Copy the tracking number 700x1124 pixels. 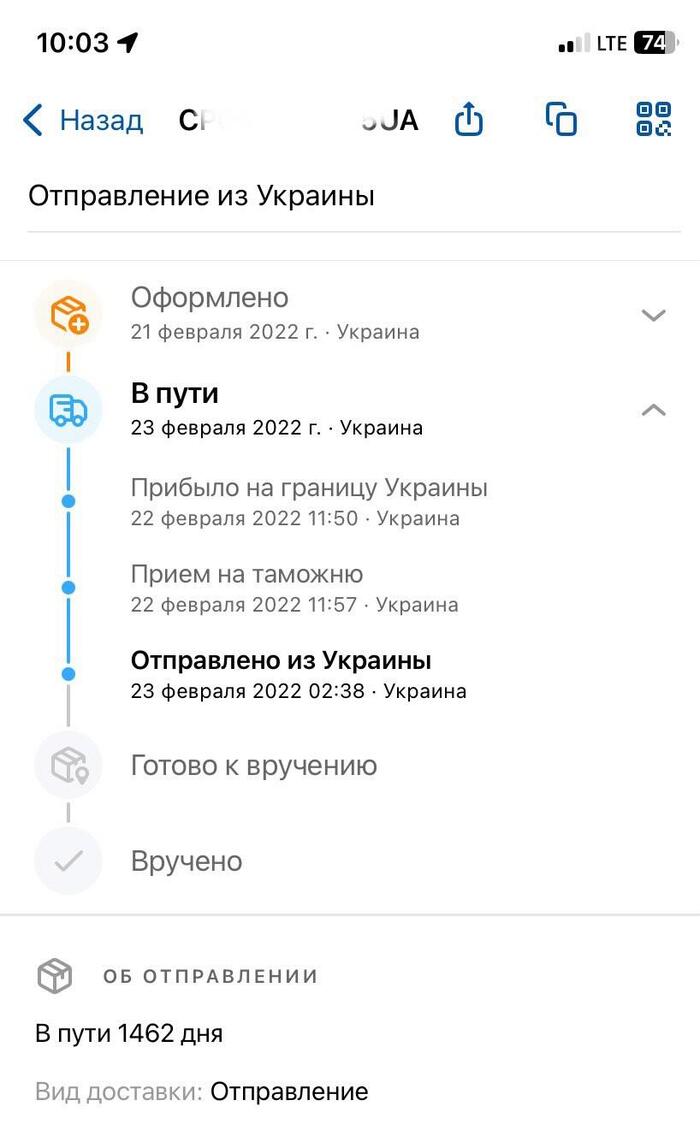(x=561, y=120)
